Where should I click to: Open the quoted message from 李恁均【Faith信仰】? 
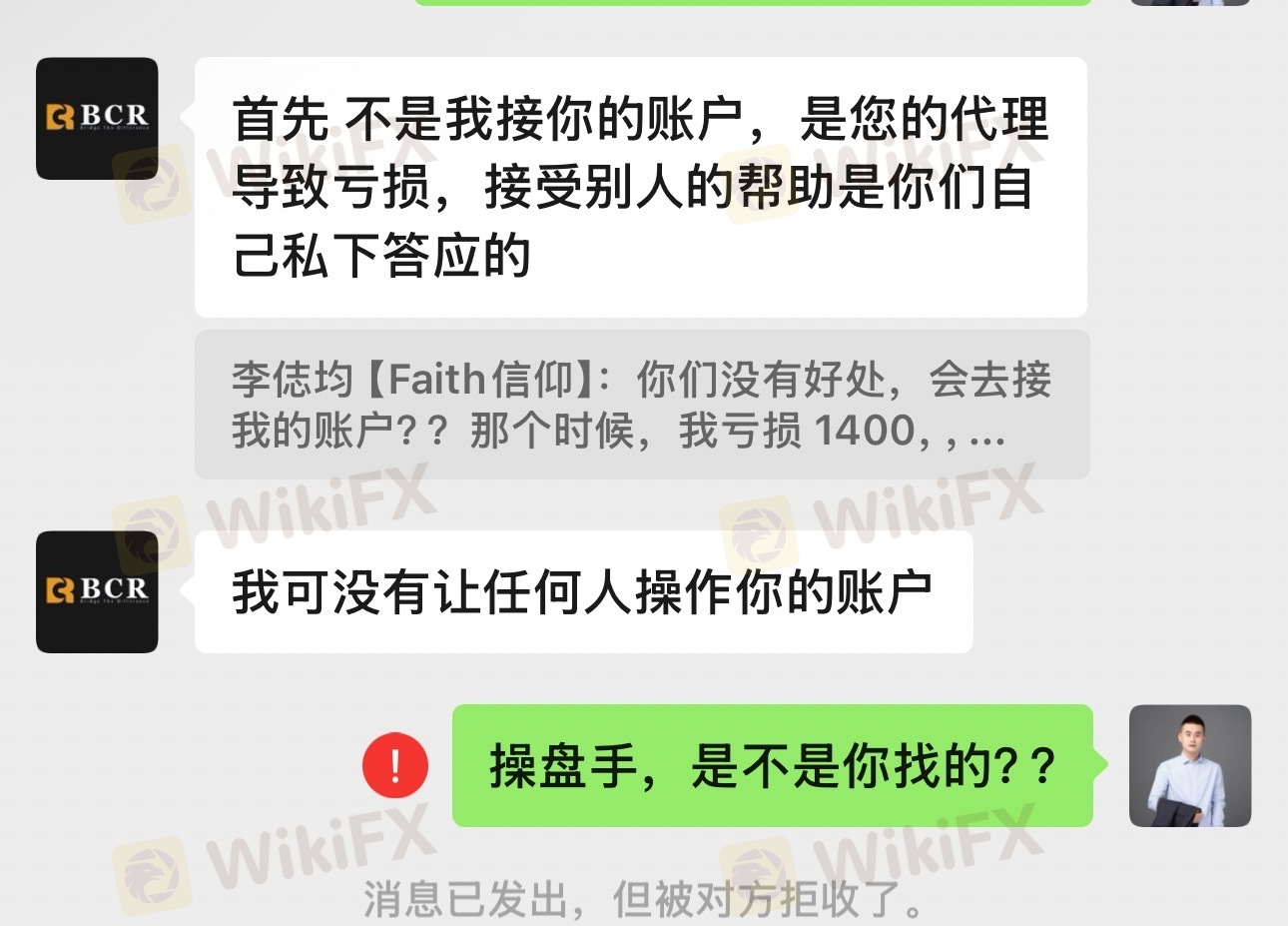[x=641, y=405]
